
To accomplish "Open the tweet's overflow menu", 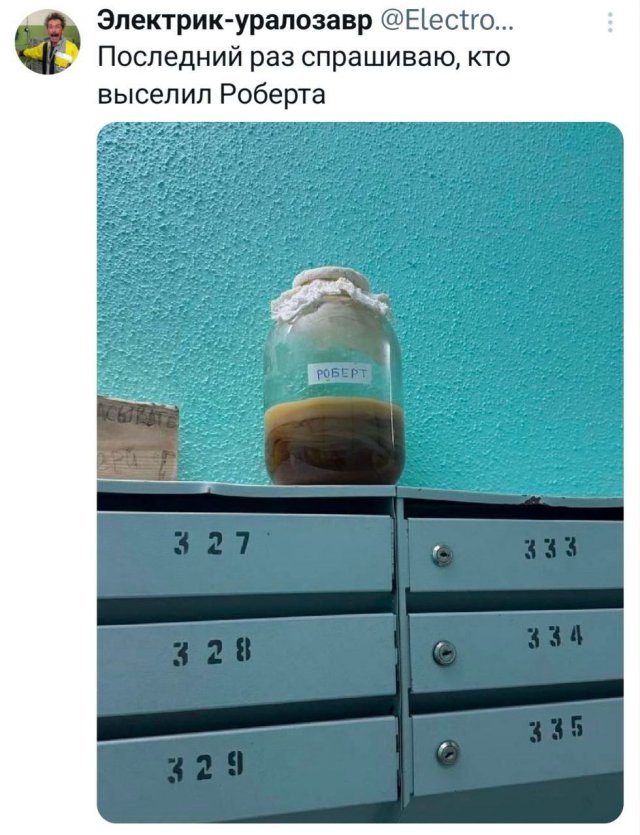I will (611, 22).
